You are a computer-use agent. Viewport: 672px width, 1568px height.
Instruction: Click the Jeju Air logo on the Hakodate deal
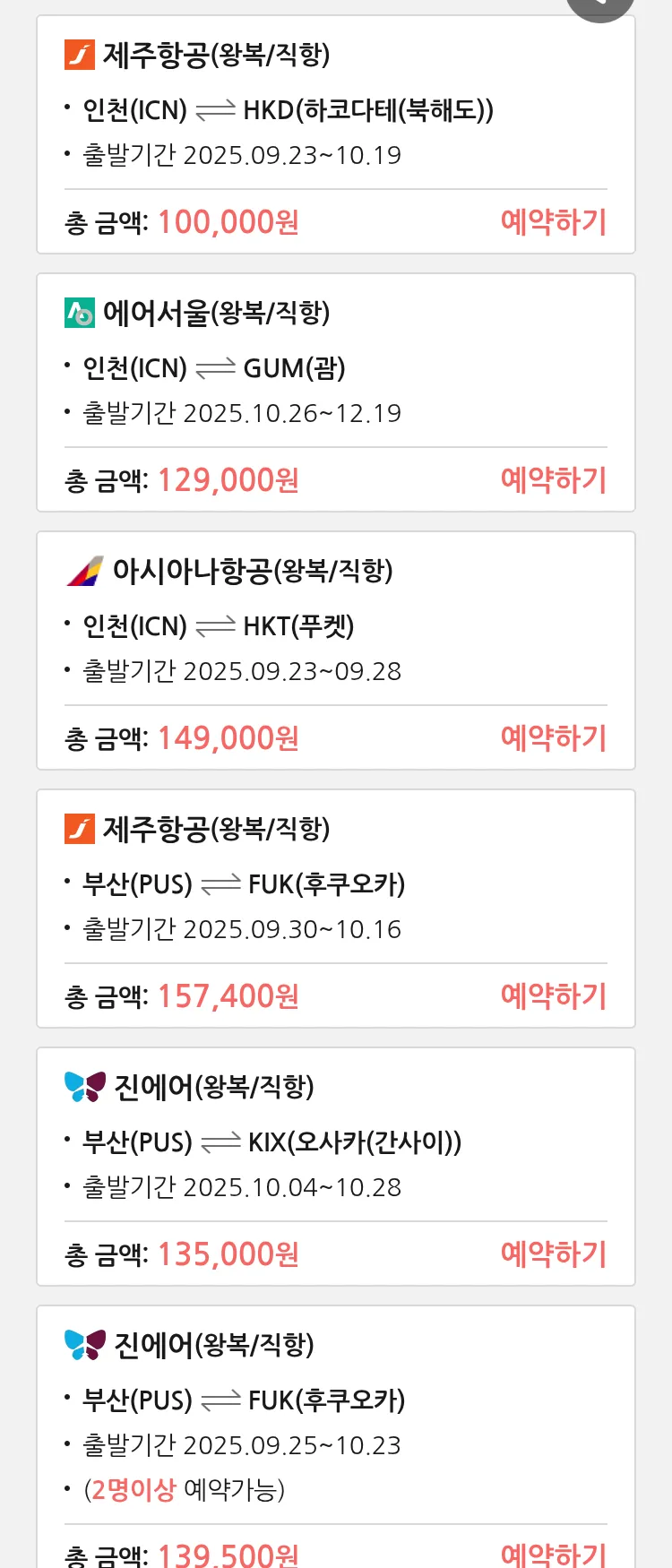[x=79, y=55]
